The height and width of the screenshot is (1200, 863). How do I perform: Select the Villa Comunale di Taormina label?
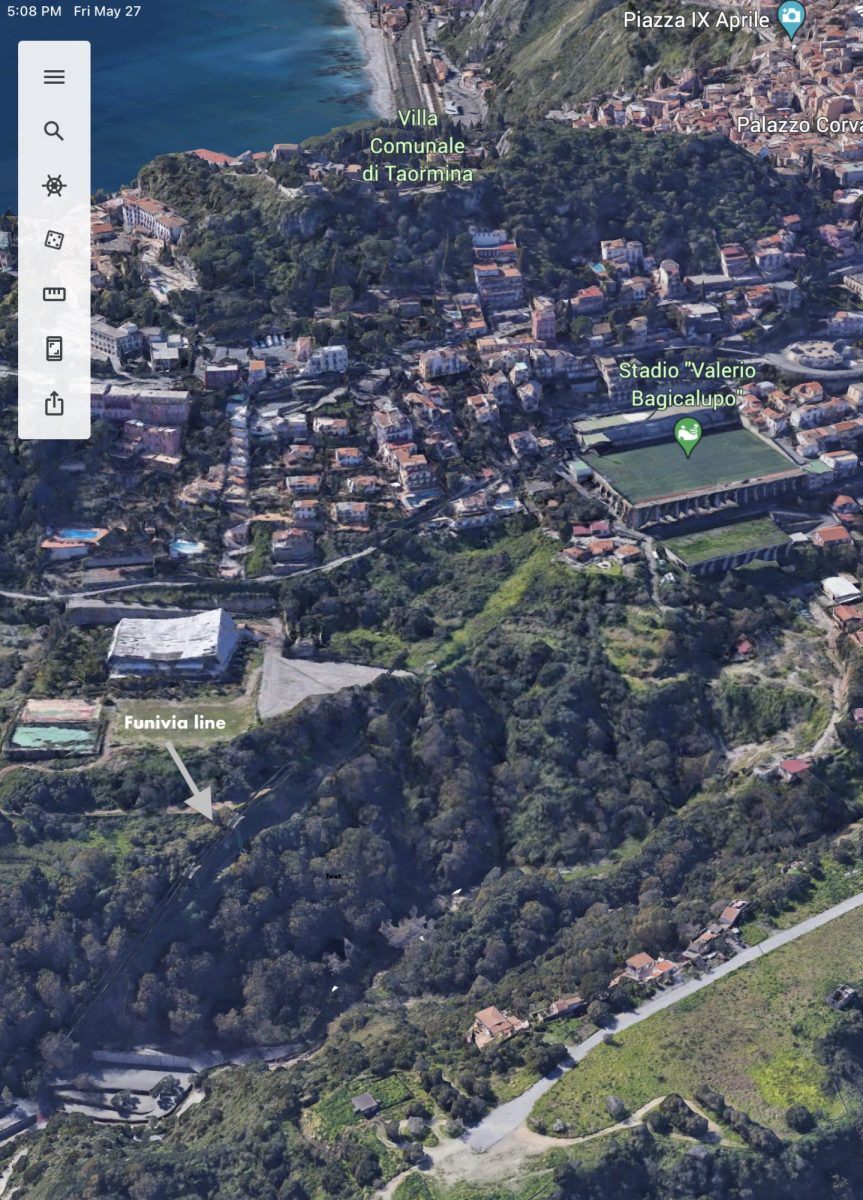pos(417,146)
